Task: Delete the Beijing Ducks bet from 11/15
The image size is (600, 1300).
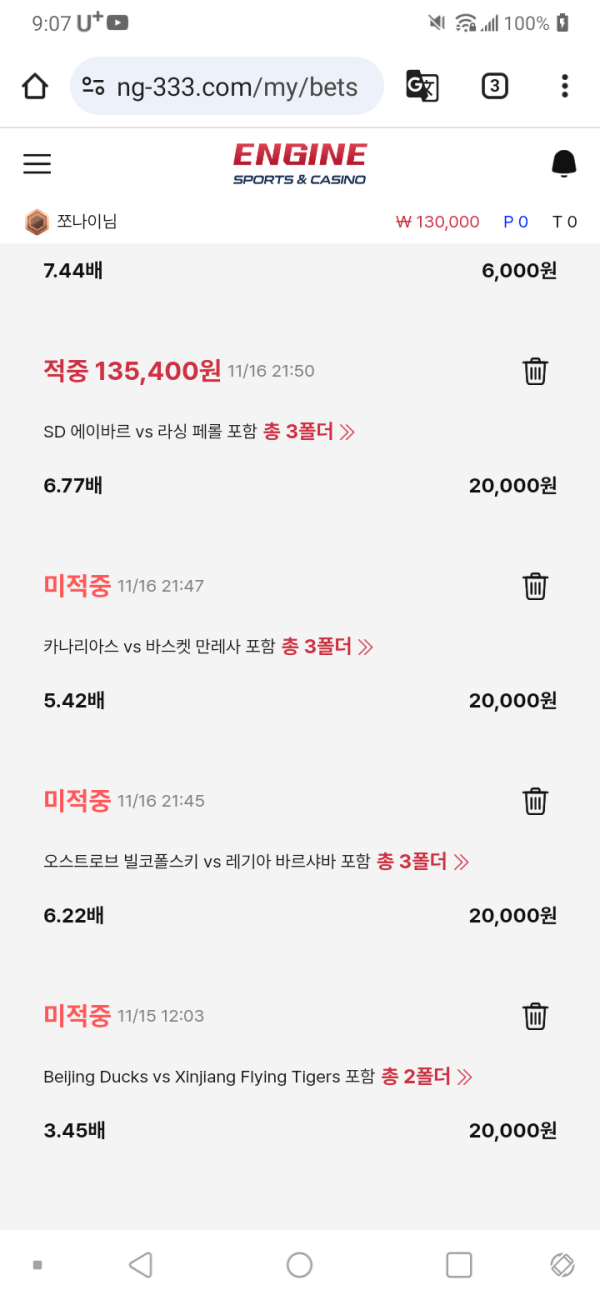Action: pyautogui.click(x=535, y=1016)
